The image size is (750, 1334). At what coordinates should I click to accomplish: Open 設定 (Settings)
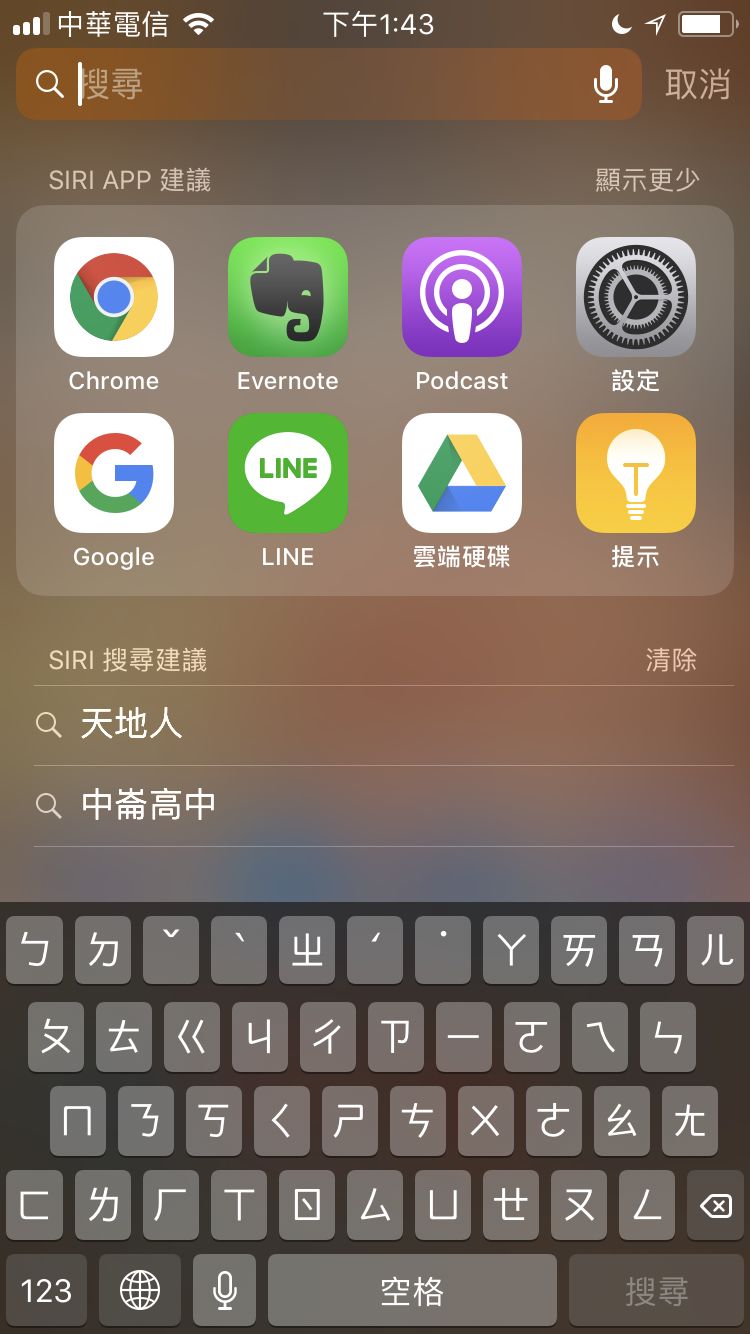[x=636, y=297]
